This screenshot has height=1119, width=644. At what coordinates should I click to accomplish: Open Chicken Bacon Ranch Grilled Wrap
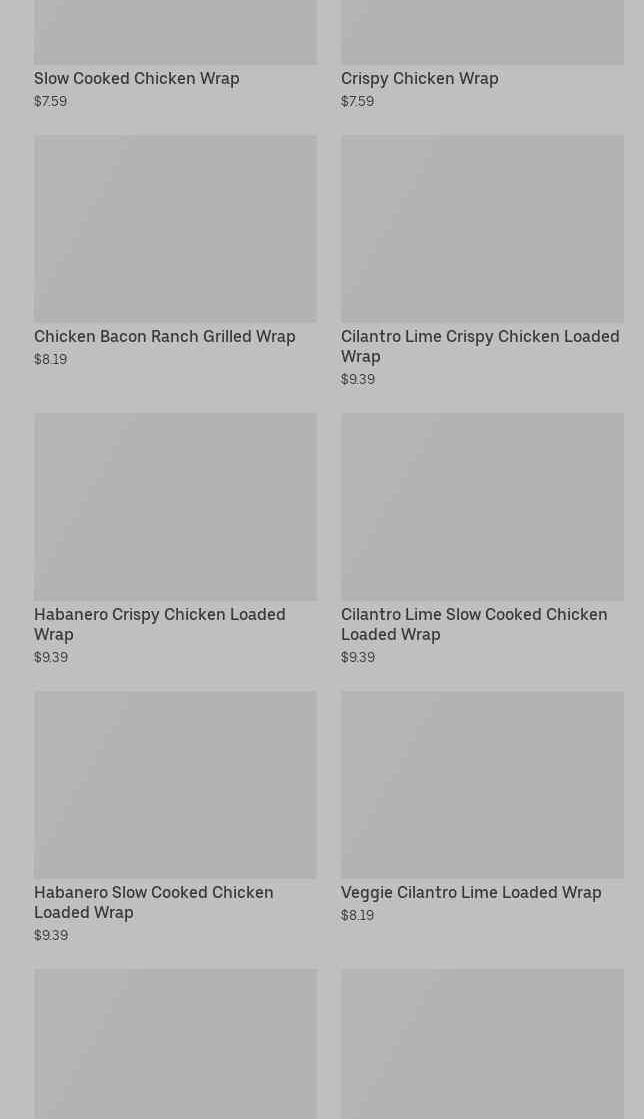175,252
